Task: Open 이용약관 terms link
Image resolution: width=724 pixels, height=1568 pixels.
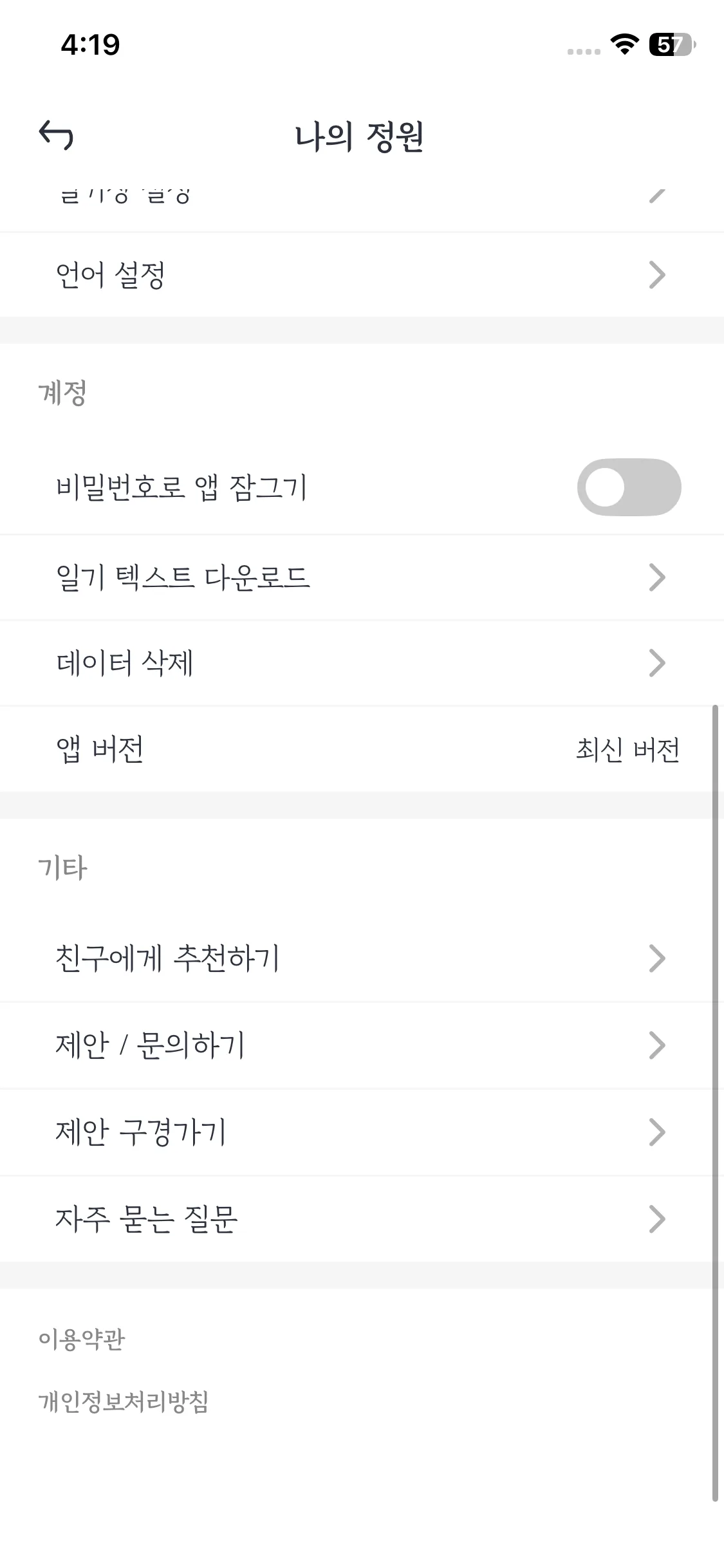Action: (82, 1339)
